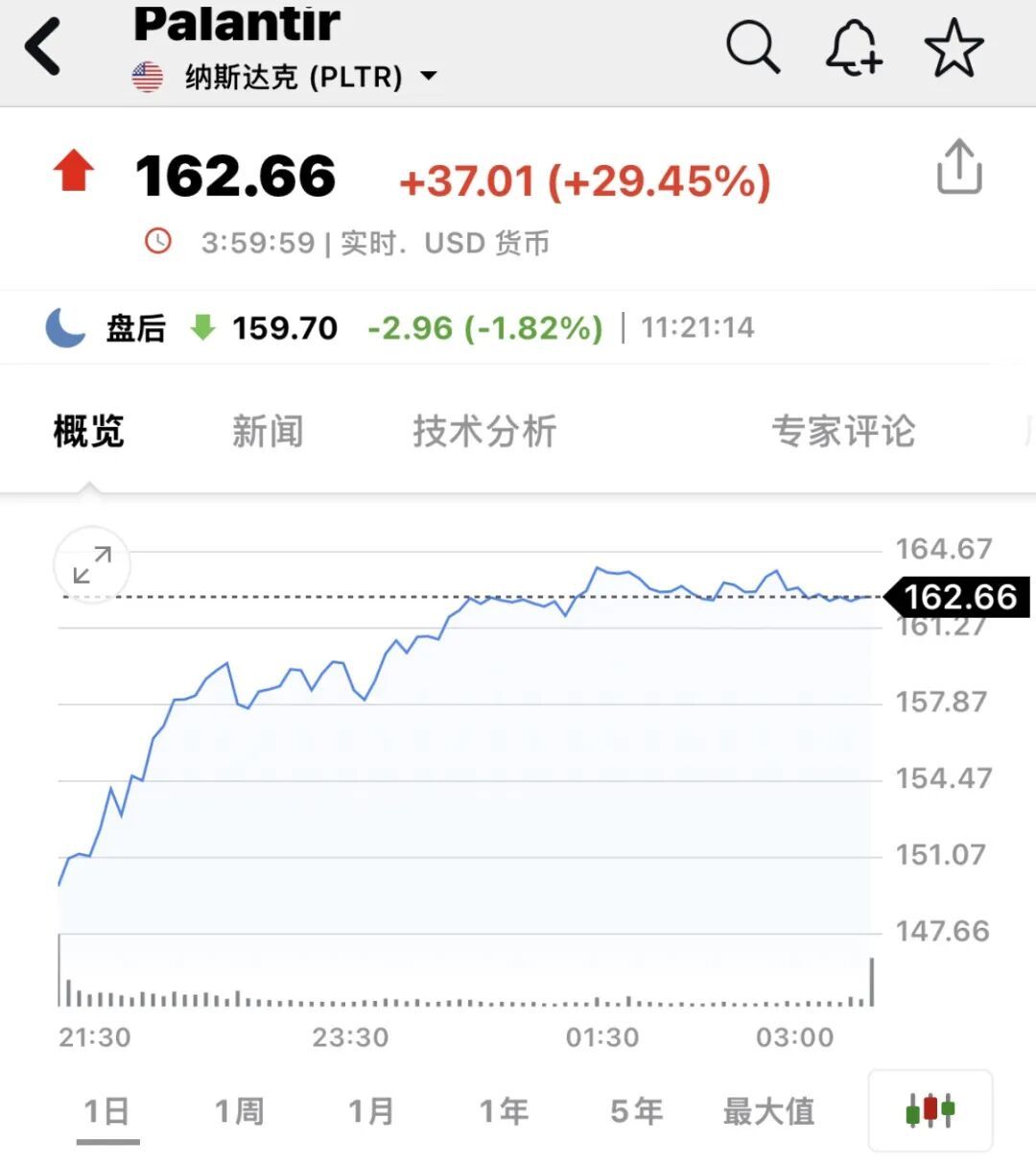
Task: Open the 技术分析 tab
Action: (484, 431)
